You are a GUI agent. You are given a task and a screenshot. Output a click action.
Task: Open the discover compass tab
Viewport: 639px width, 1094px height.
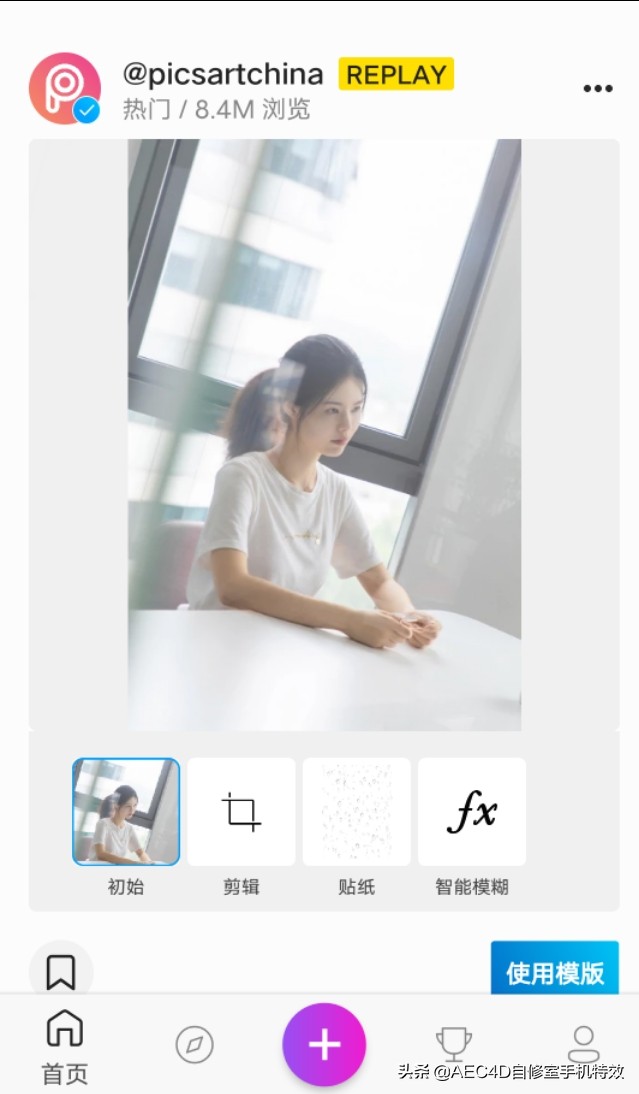194,1045
